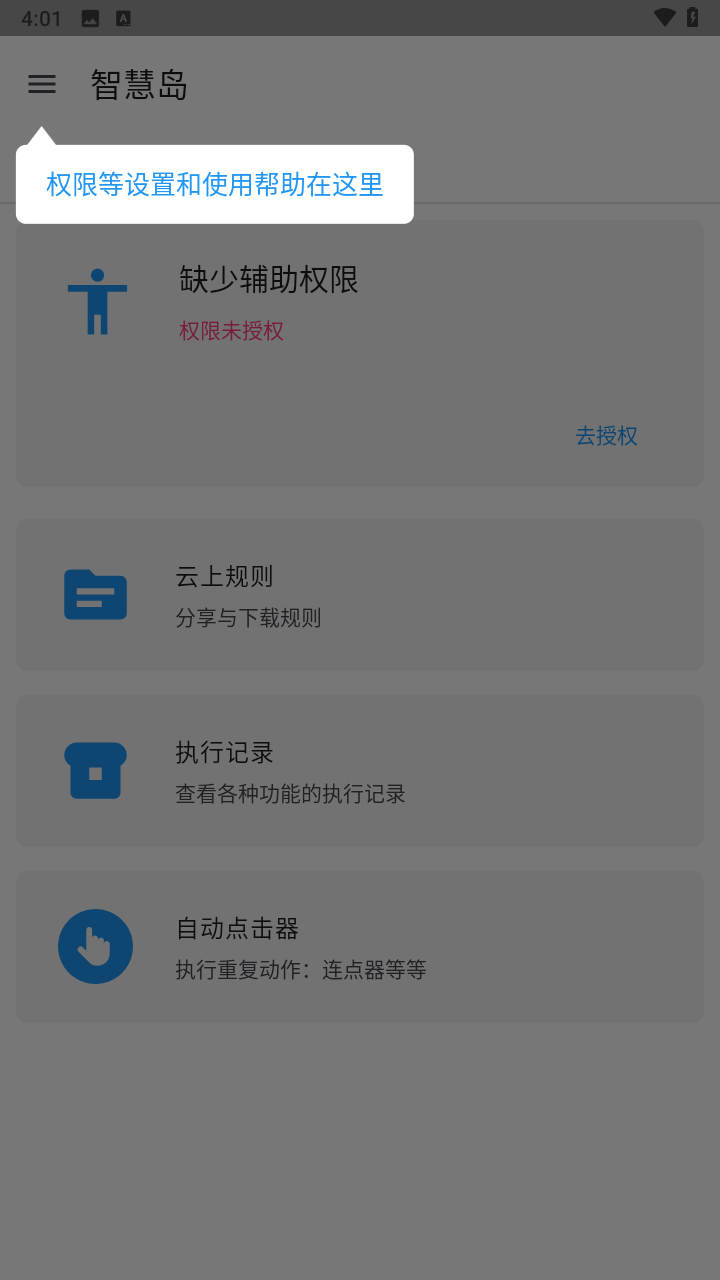
Task: Open the 云上规则 sharing rules card
Action: [360, 594]
